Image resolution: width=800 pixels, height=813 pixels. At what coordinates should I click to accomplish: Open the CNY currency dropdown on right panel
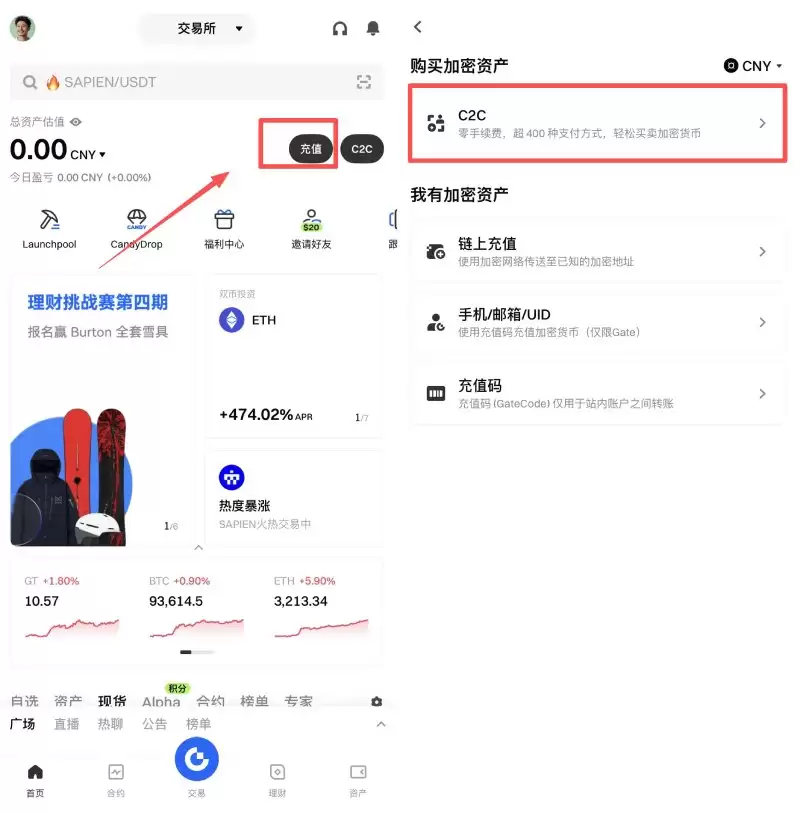752,65
